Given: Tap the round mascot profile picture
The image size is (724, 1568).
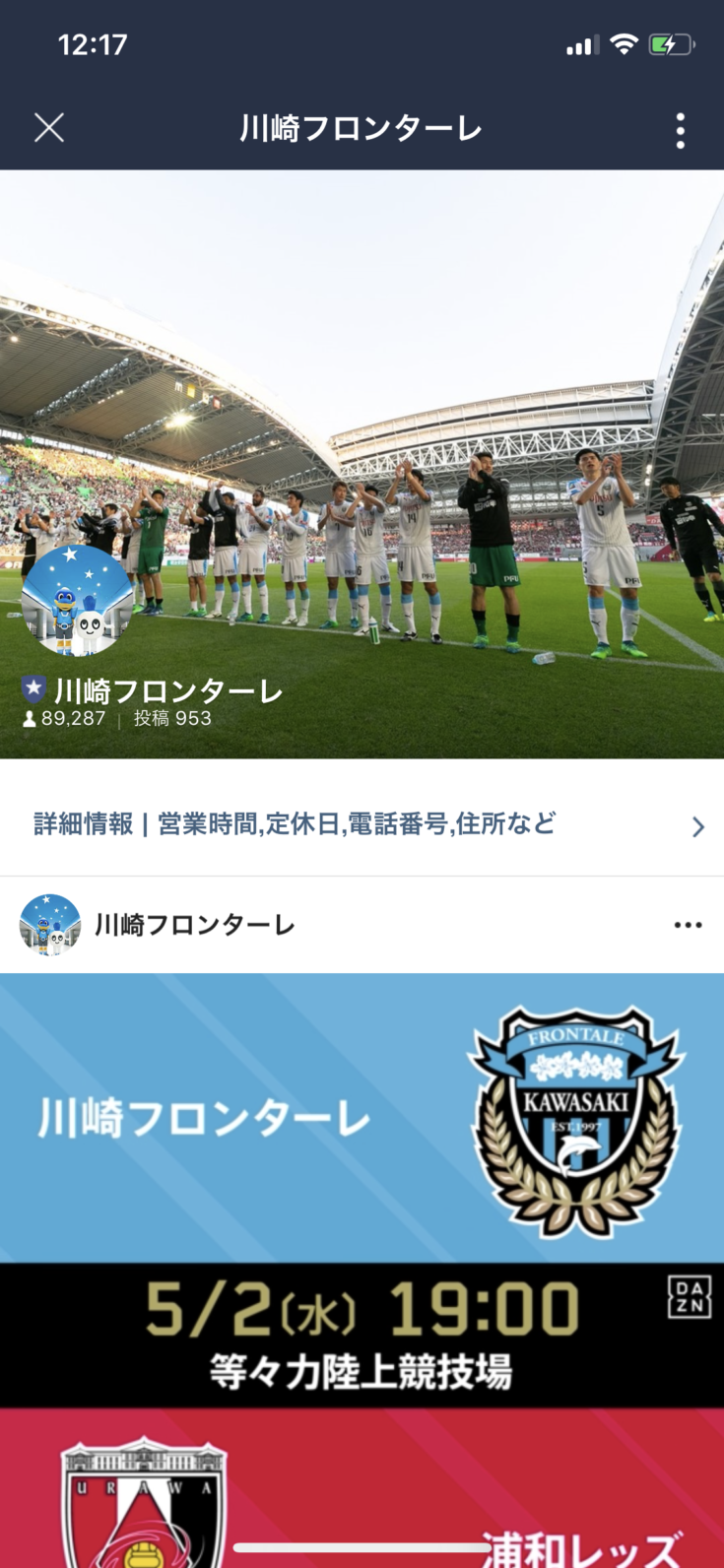Looking at the screenshot, I should pyautogui.click(x=77, y=601).
